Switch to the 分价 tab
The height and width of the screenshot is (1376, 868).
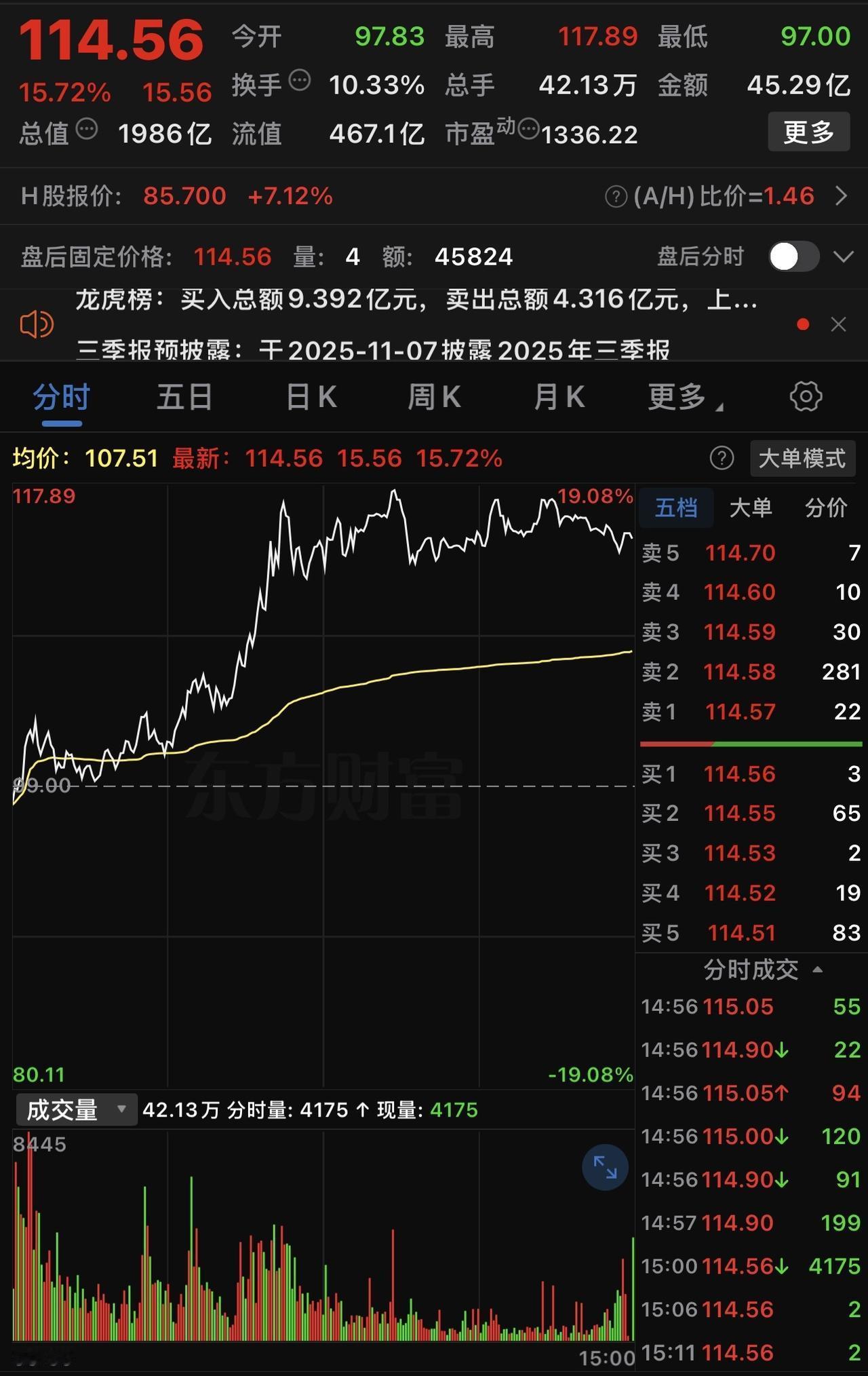pos(825,508)
